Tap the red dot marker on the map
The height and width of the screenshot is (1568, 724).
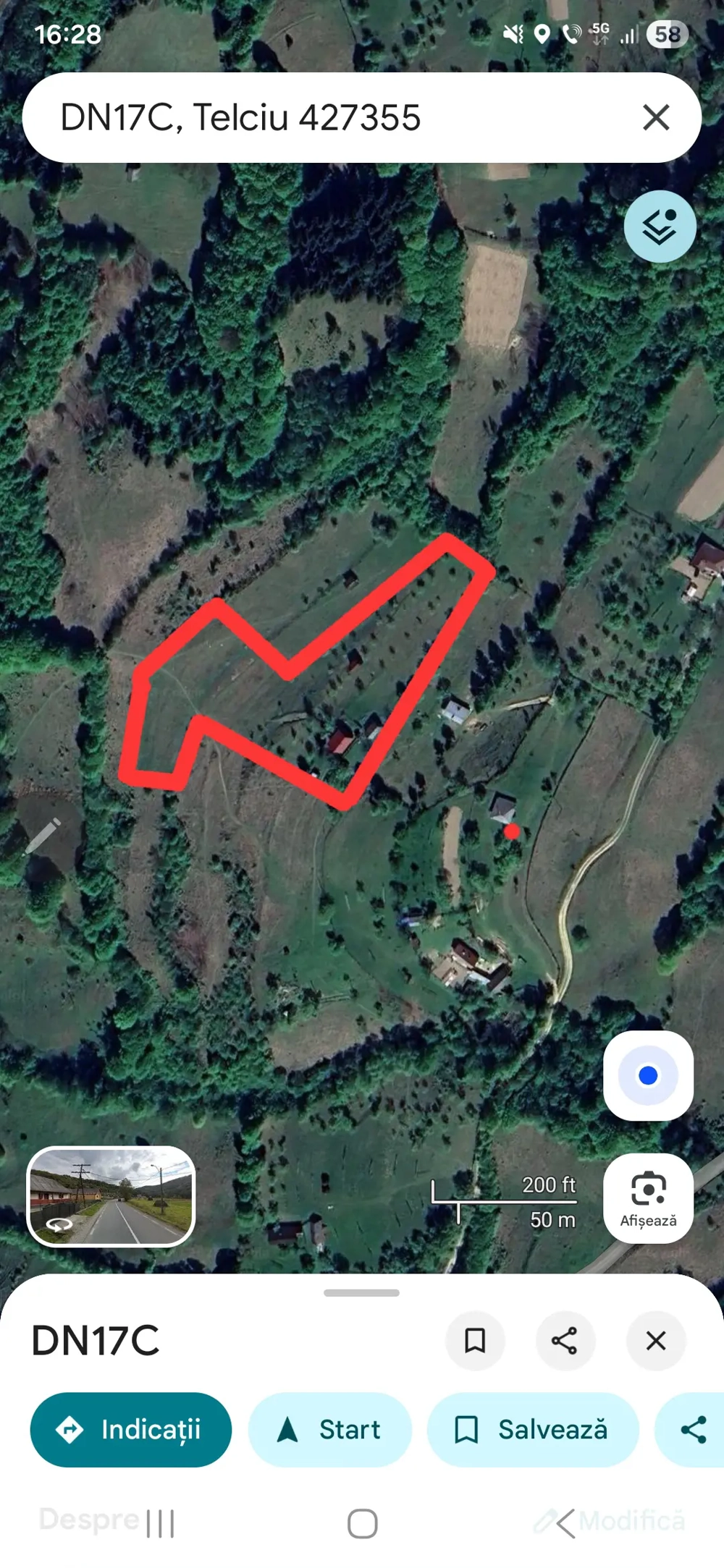pyautogui.click(x=513, y=831)
